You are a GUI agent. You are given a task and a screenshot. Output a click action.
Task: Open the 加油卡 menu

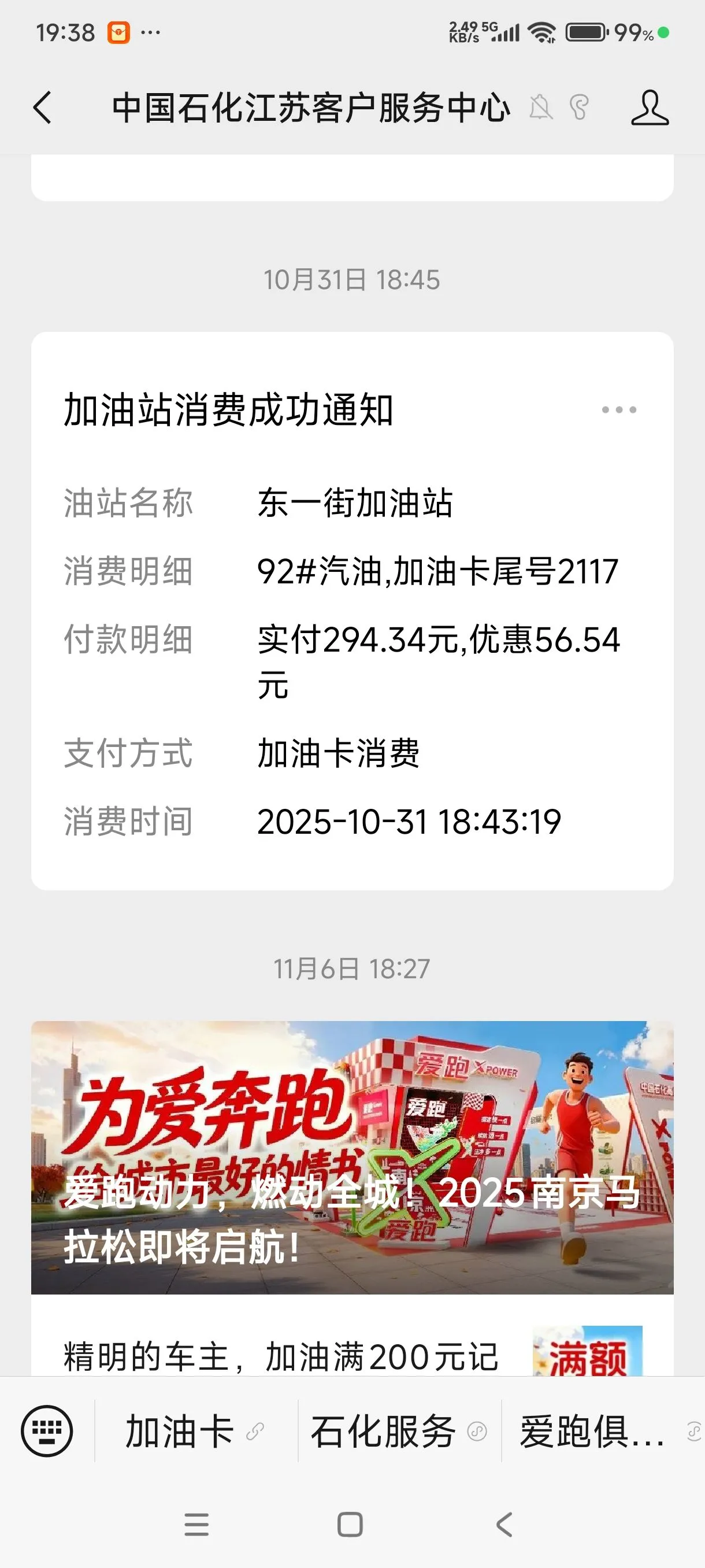(195, 1431)
